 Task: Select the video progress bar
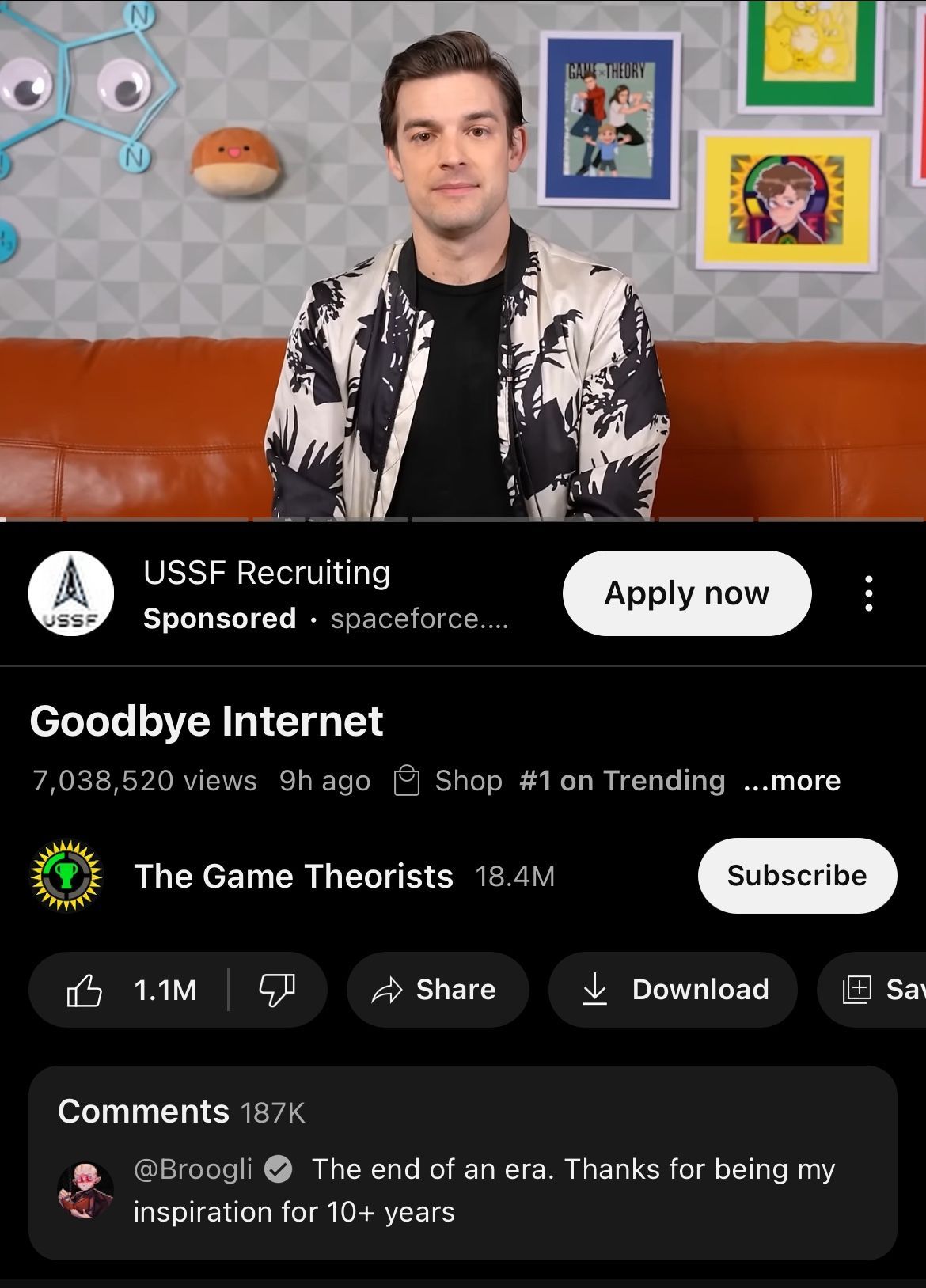pos(463,518)
